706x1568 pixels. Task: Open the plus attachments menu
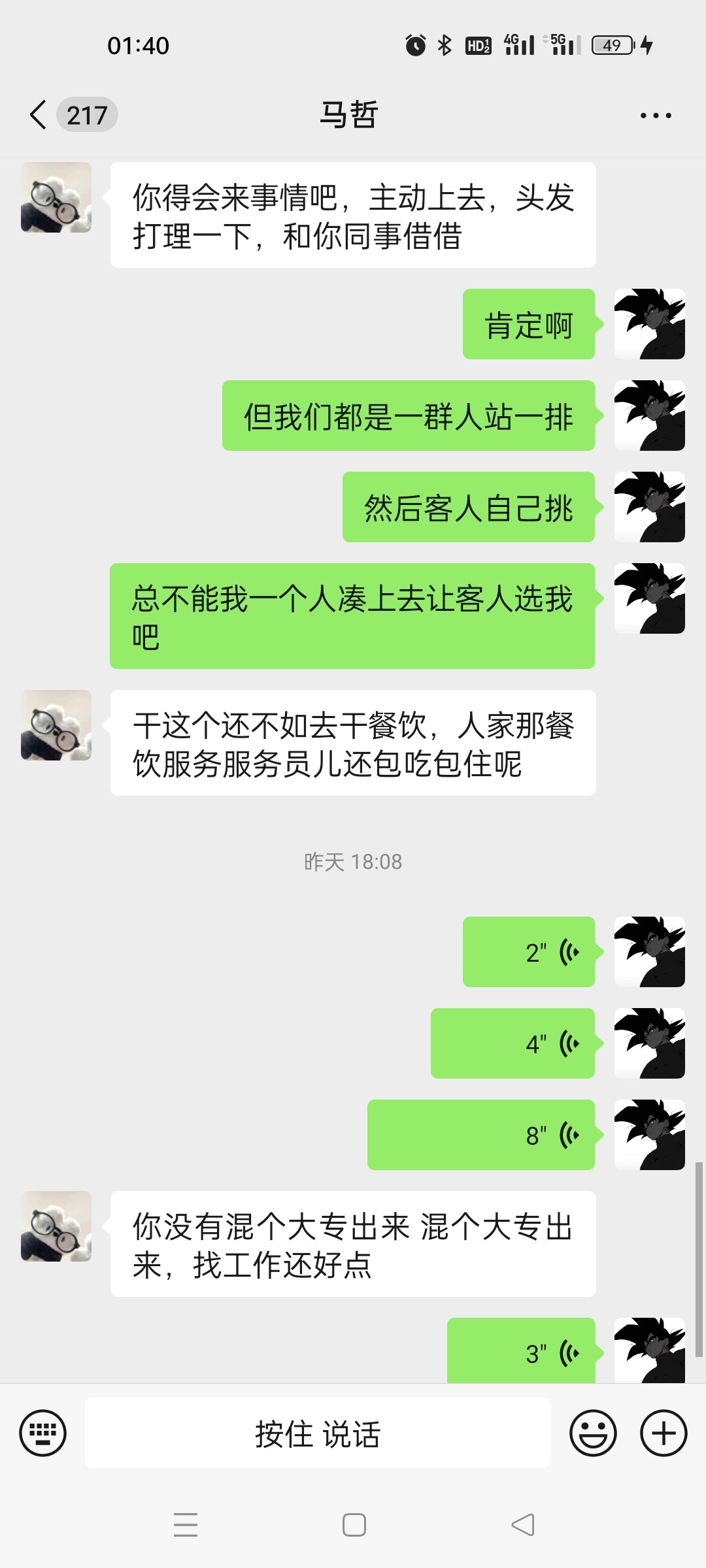pos(664,1433)
